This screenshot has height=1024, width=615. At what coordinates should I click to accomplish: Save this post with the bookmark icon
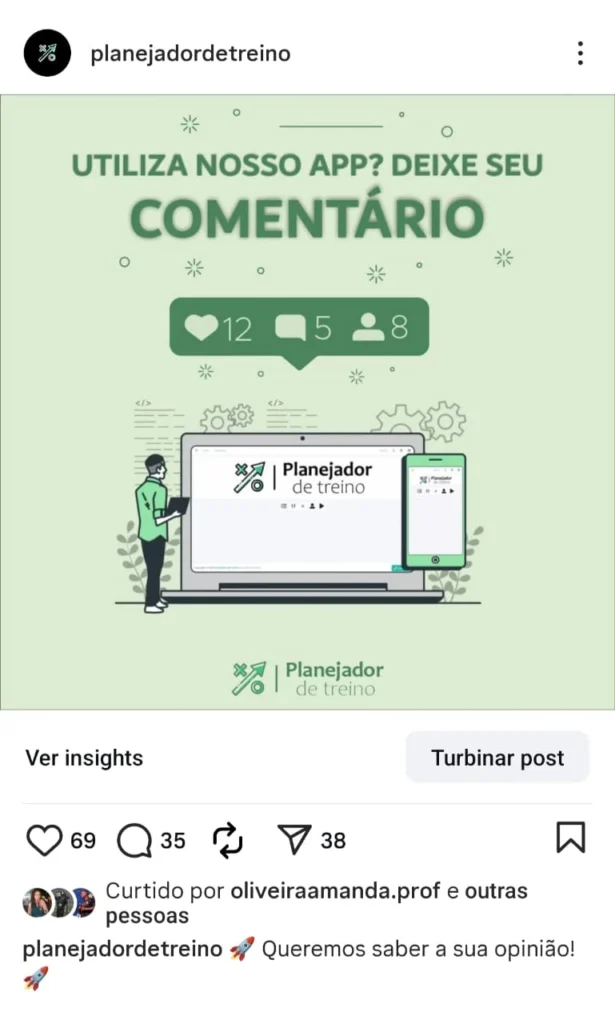click(570, 838)
